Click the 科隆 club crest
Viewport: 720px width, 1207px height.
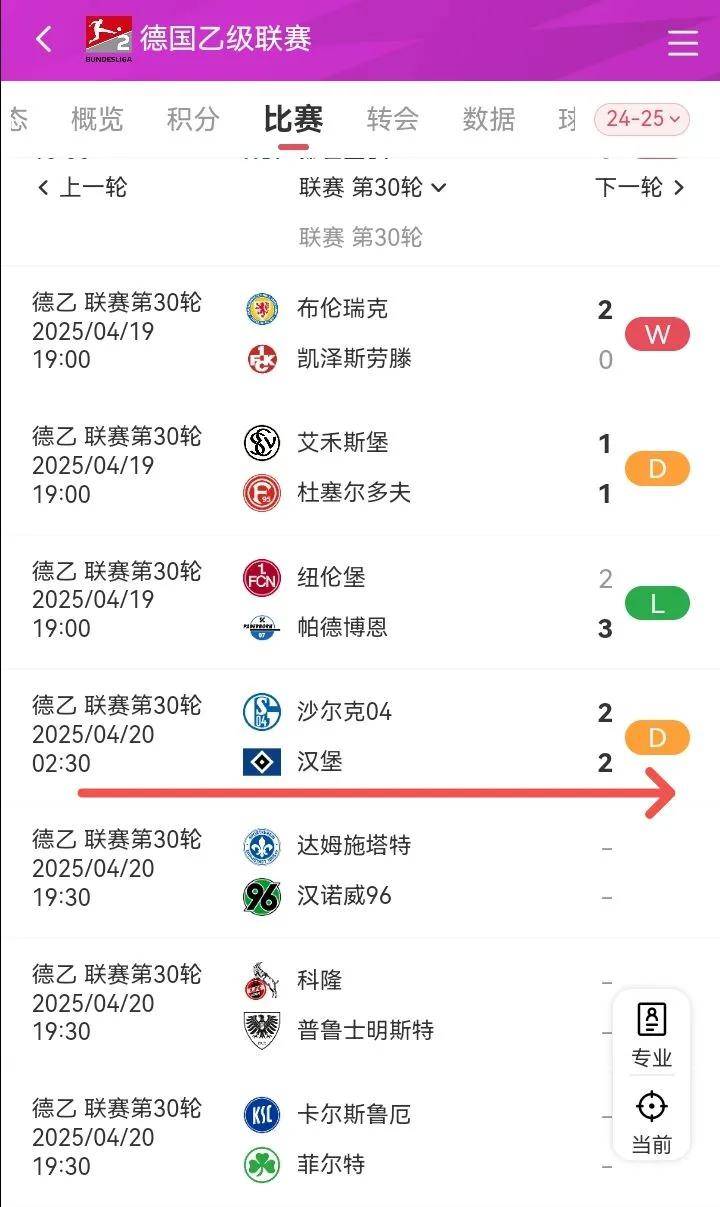[x=260, y=980]
